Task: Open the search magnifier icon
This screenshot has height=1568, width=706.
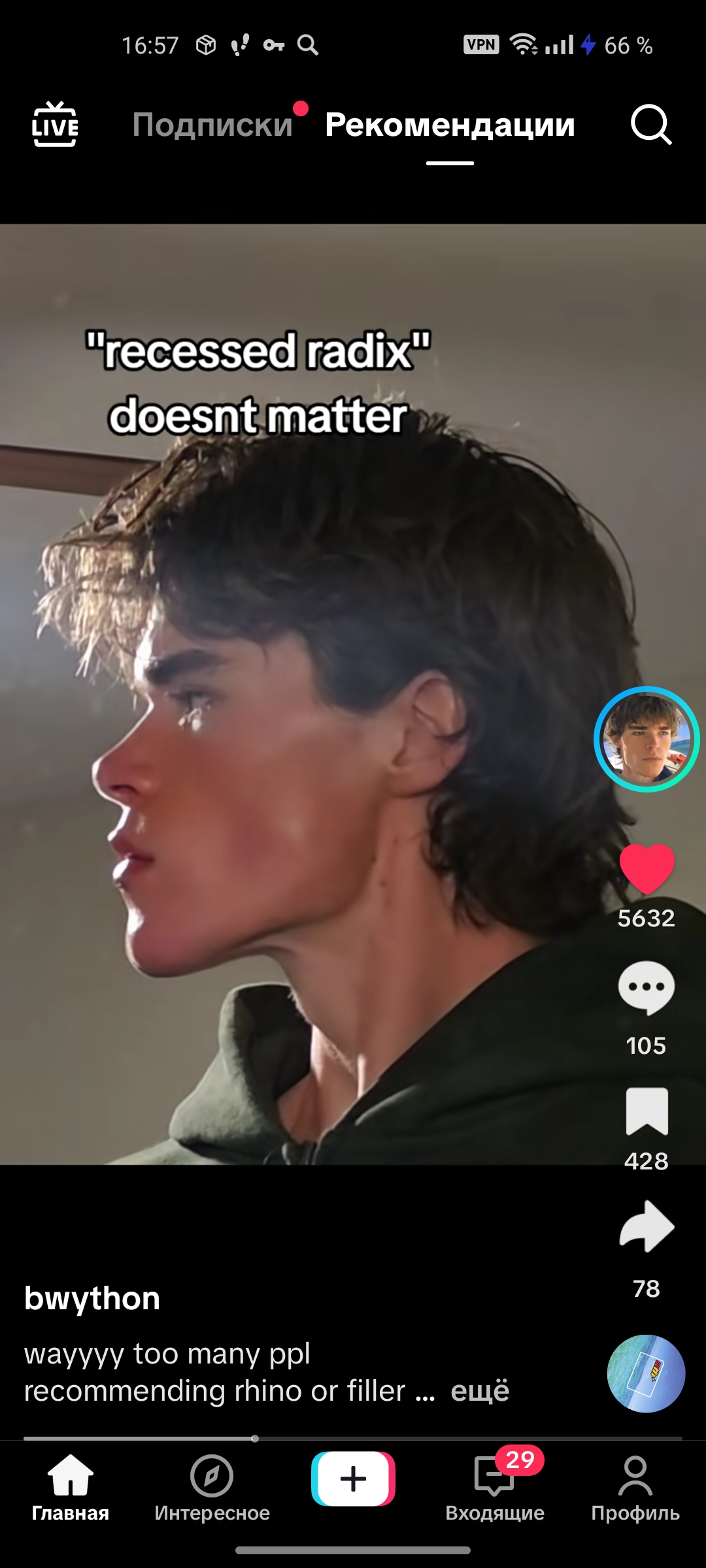Action: [x=650, y=124]
